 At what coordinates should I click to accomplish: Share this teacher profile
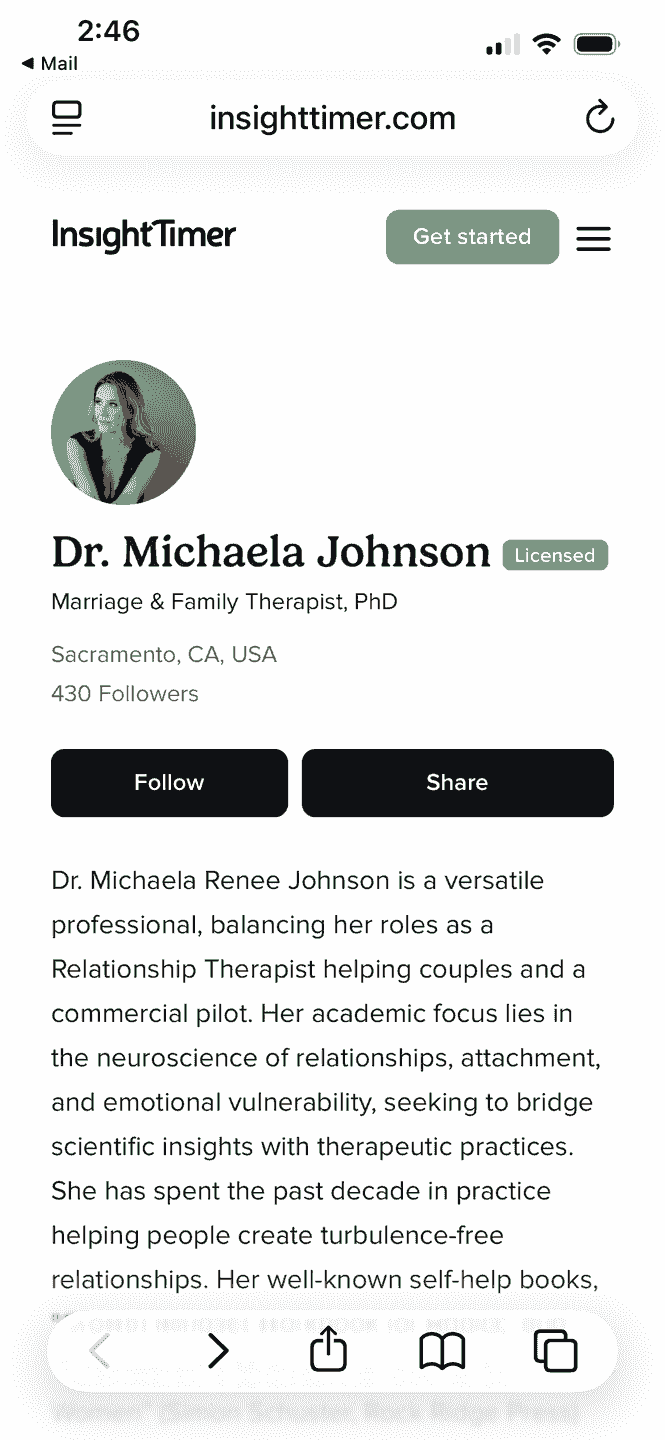[457, 783]
